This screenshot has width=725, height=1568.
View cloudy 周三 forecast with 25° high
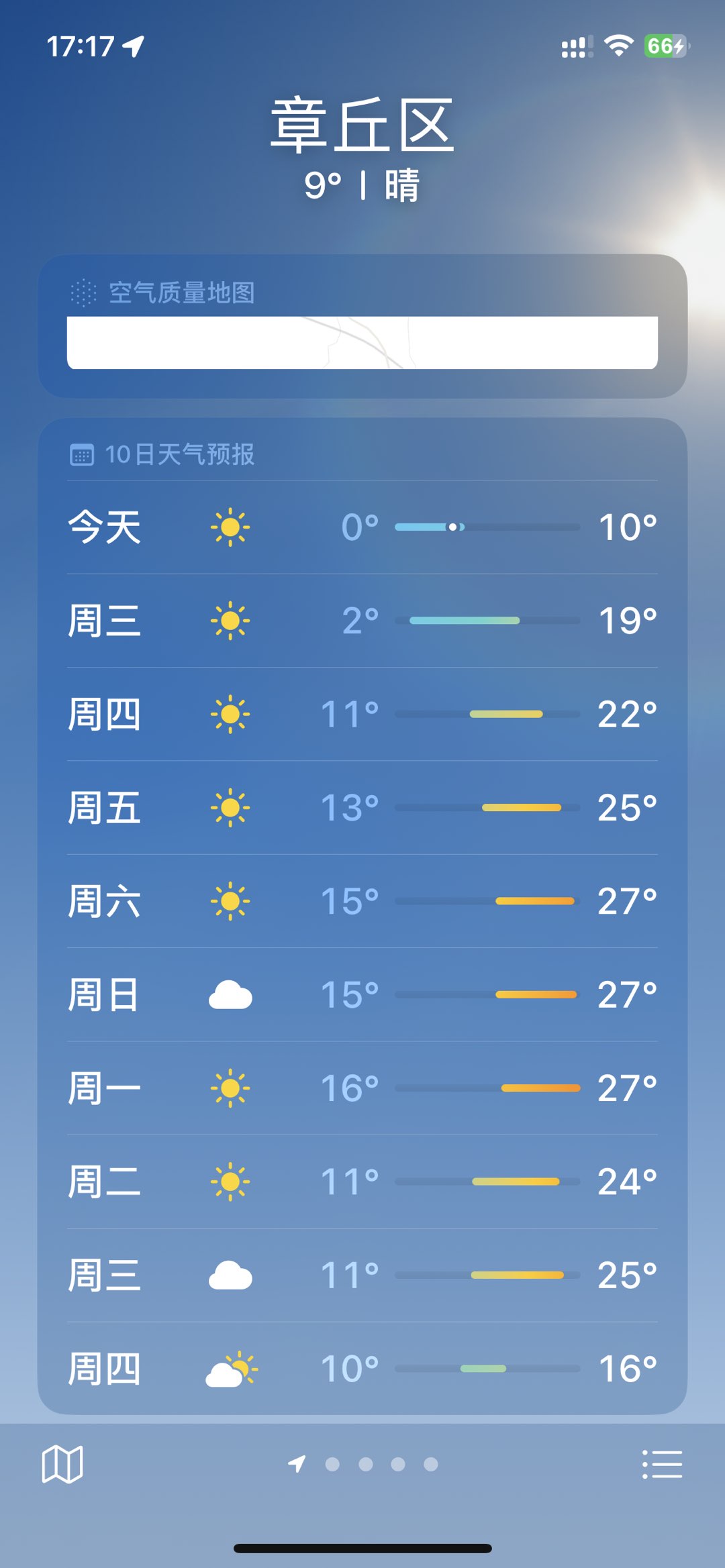[362, 1275]
